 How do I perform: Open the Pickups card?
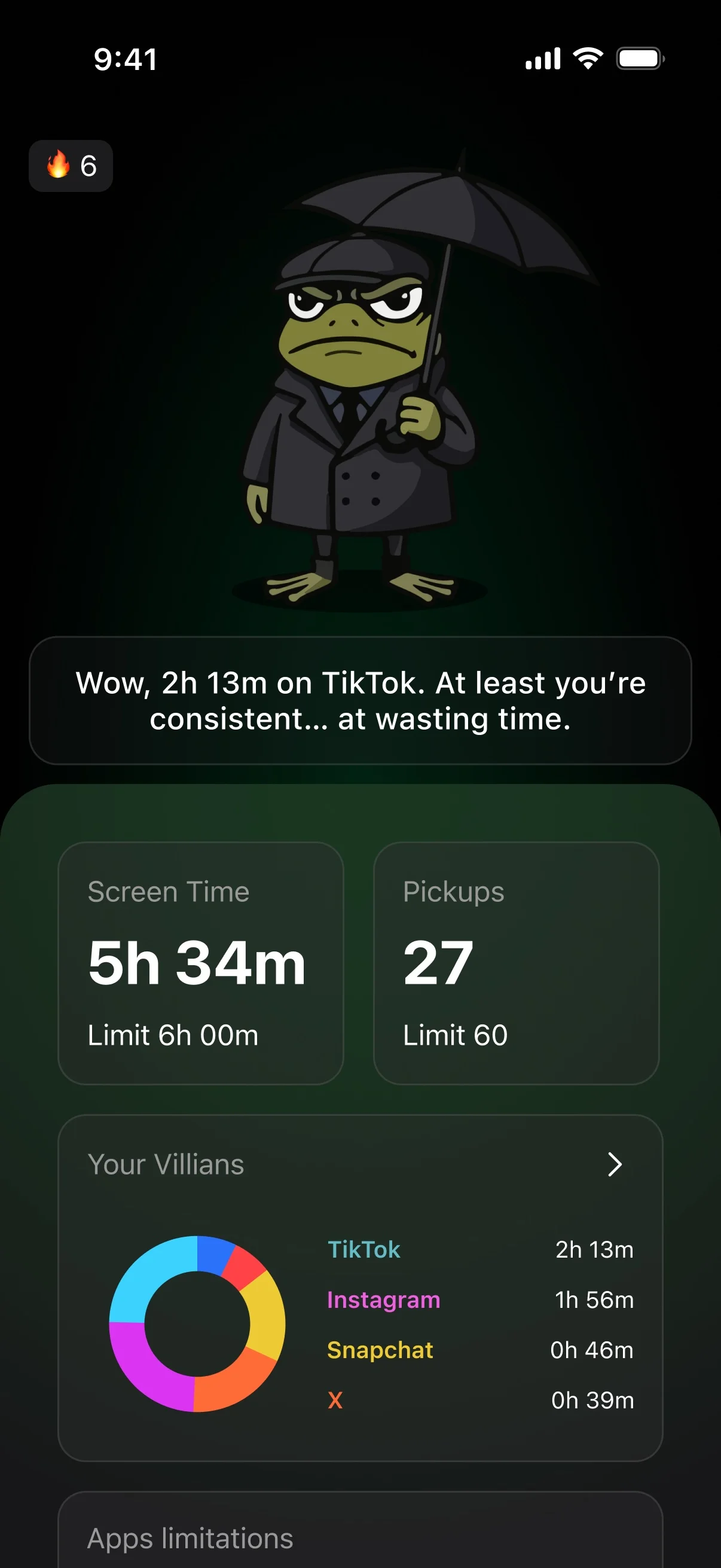(515, 962)
